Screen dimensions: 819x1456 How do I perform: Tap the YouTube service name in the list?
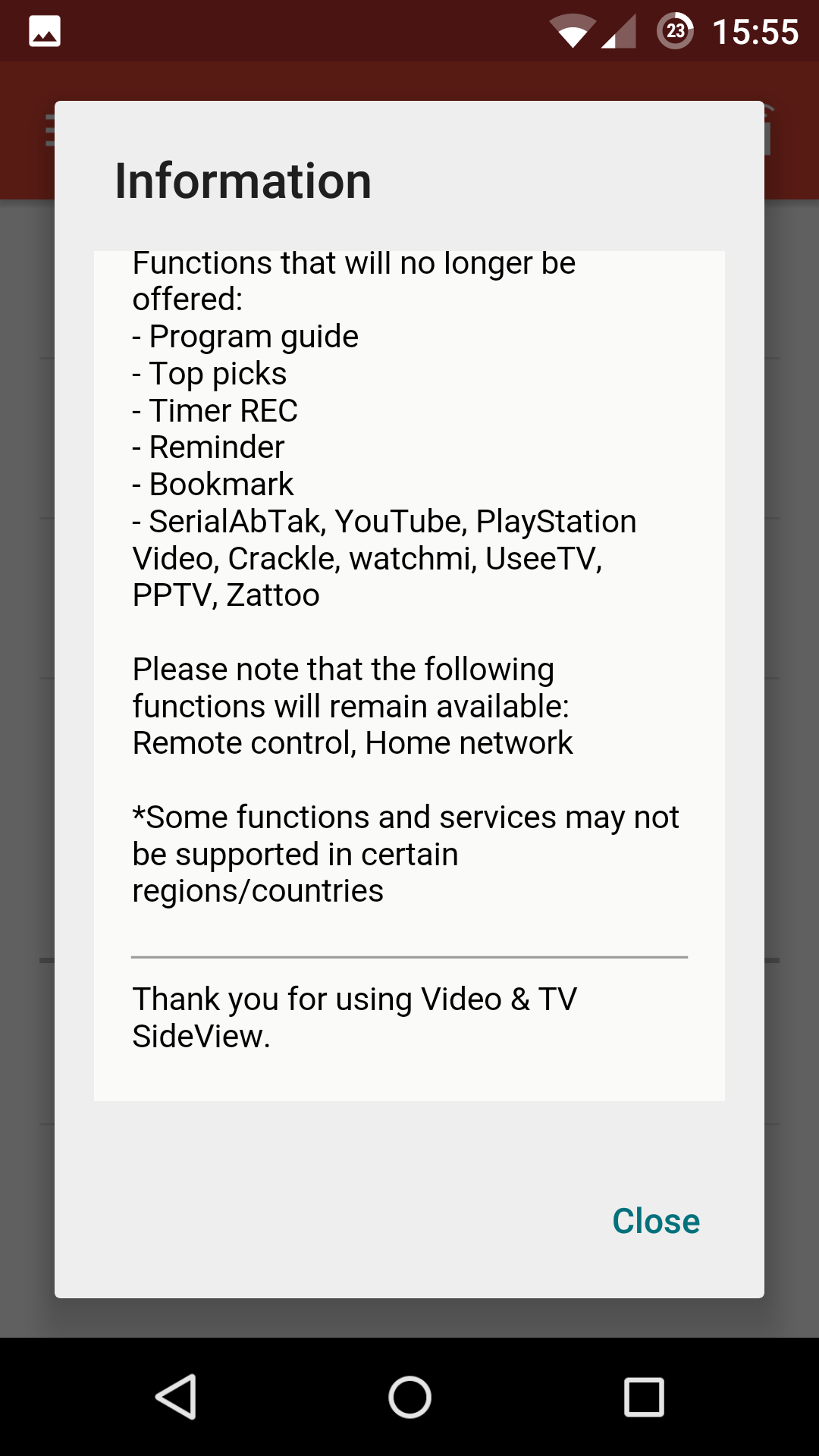[397, 520]
